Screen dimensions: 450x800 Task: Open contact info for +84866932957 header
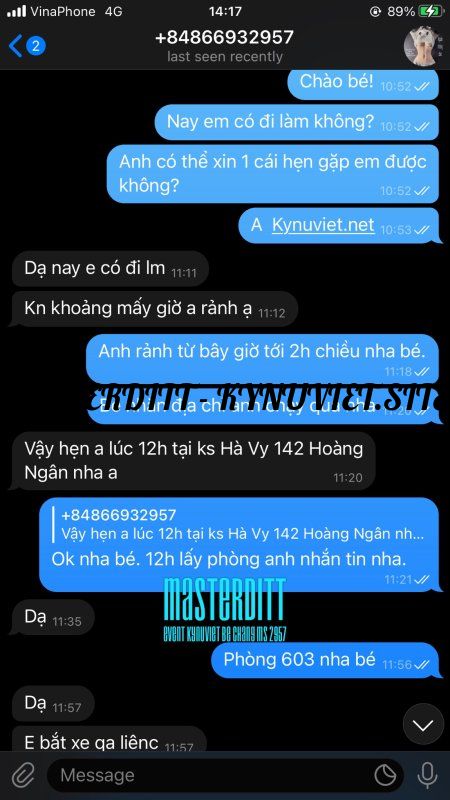[224, 45]
